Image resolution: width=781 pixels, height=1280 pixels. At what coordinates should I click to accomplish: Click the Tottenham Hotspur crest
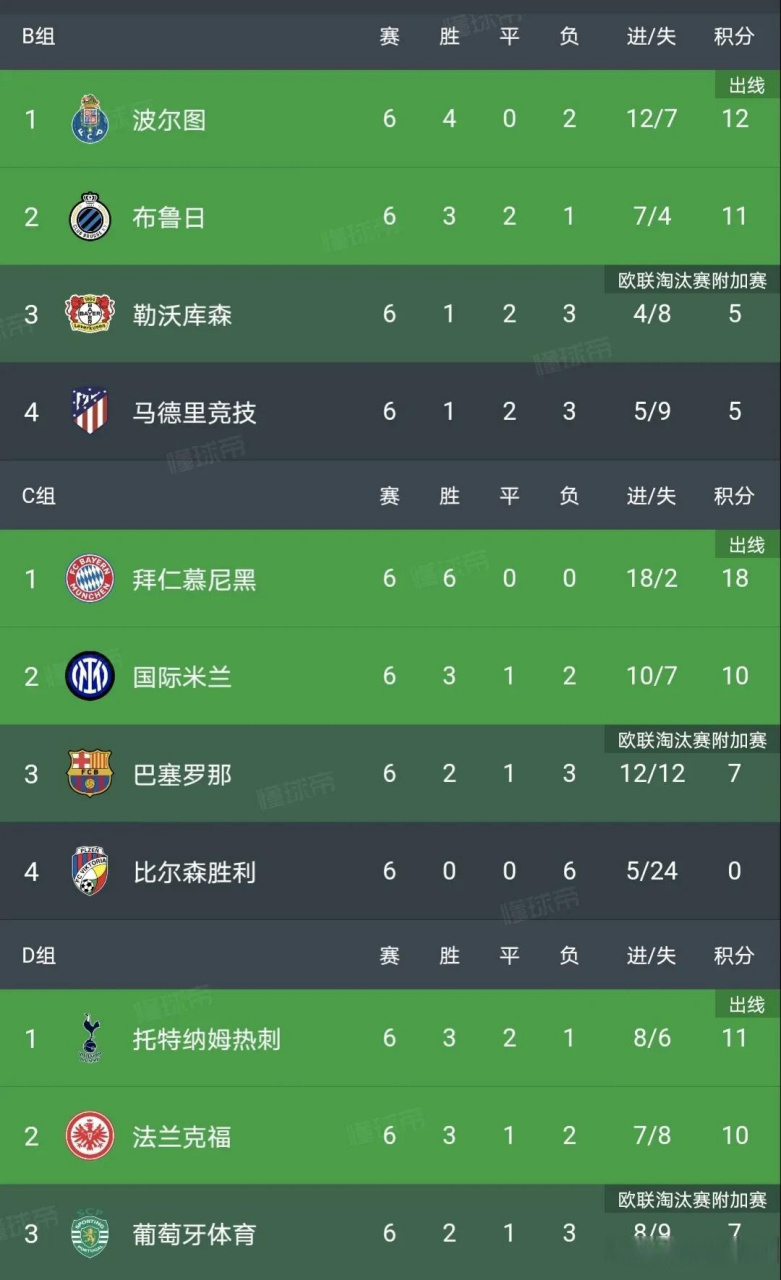pos(89,1038)
